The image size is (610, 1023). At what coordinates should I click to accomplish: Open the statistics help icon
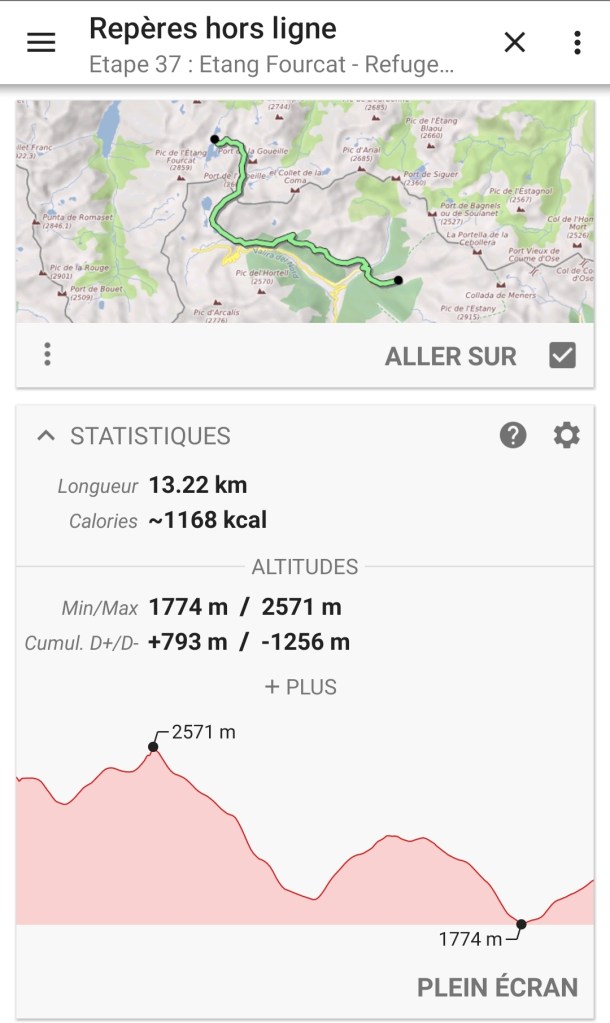pyautogui.click(x=513, y=436)
